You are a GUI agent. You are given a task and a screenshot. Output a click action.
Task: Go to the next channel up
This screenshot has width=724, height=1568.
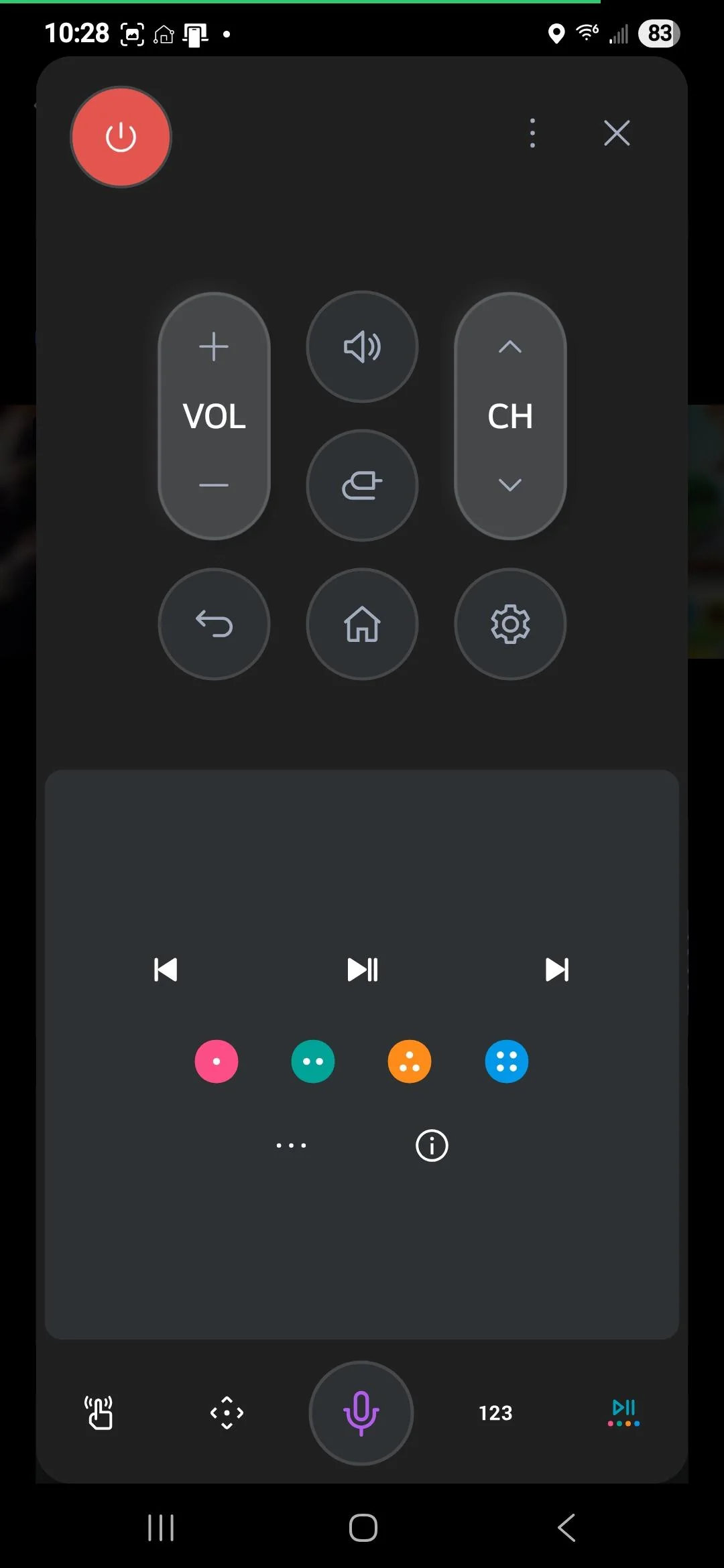[510, 347]
